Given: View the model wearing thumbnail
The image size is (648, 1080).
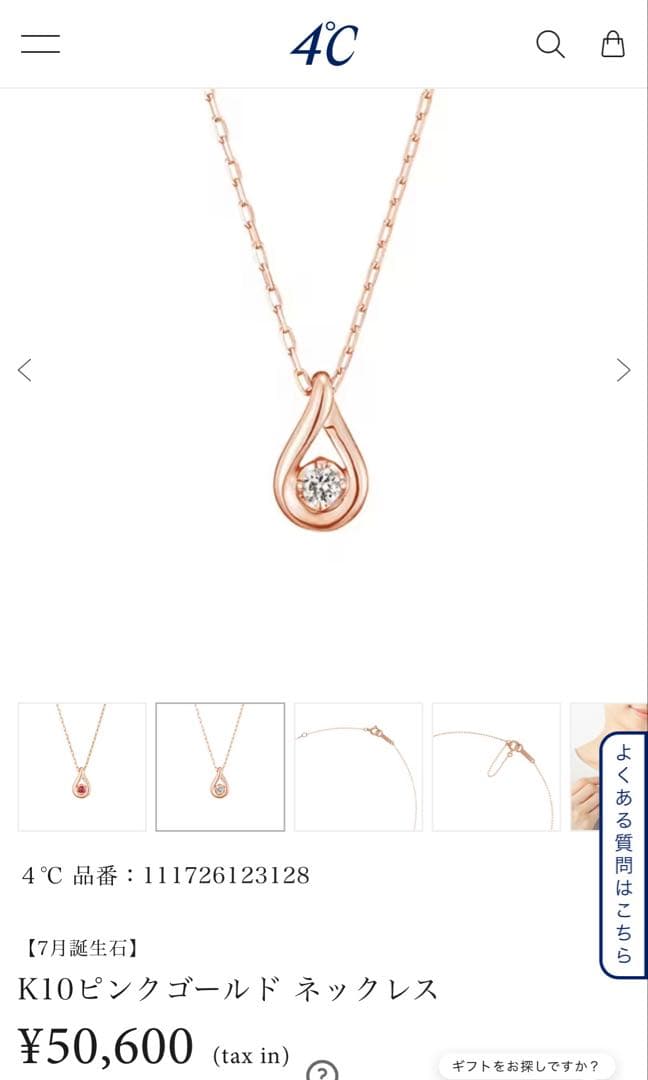Looking at the screenshot, I should coord(585,767).
